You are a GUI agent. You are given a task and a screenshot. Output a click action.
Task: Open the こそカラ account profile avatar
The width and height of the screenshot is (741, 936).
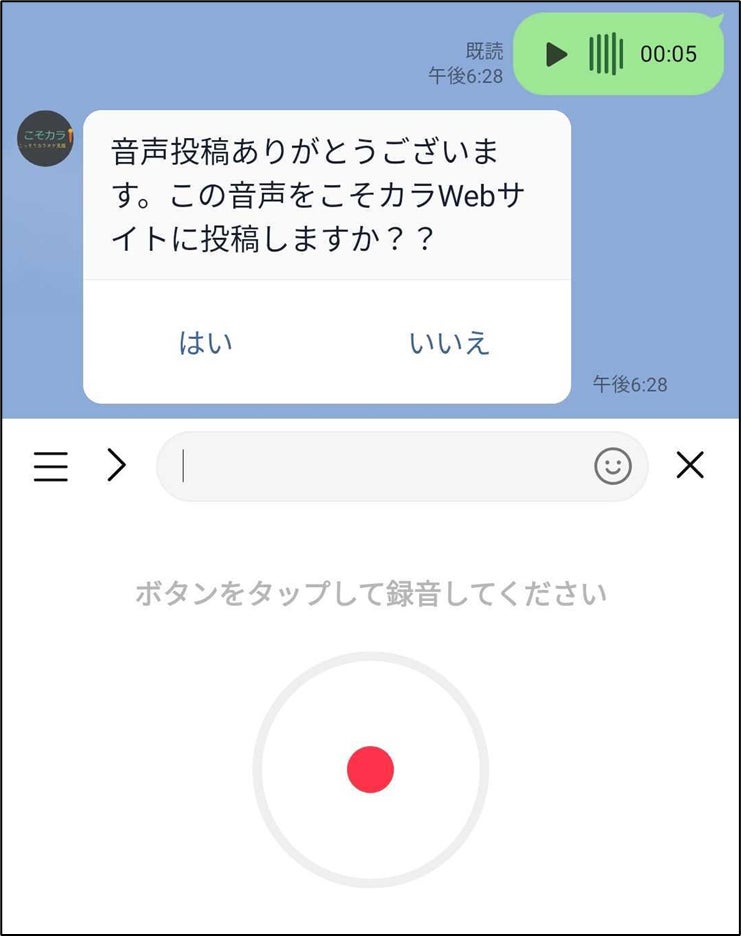pos(45,138)
